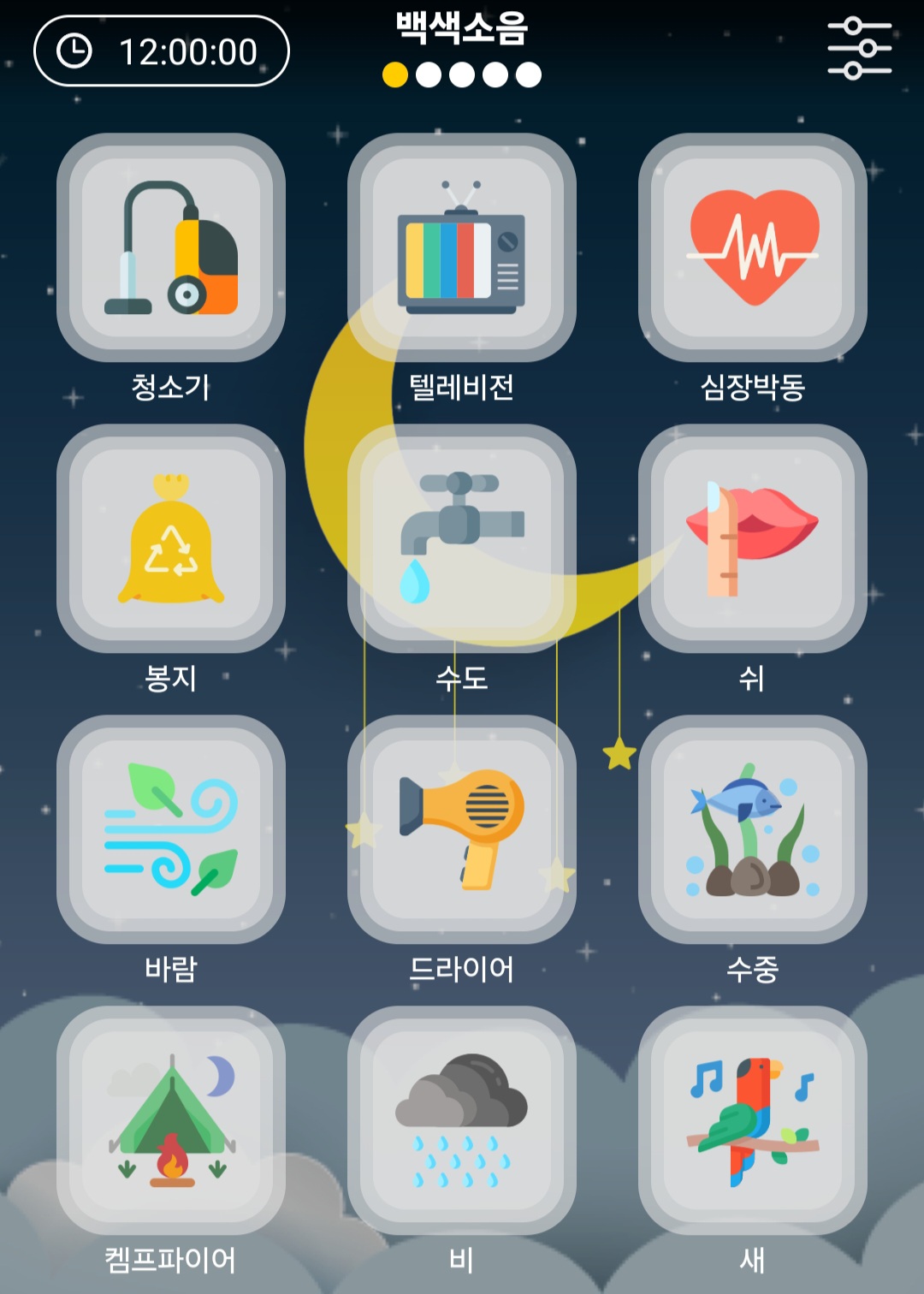Play the 쉬 shushing sound
Screen dimensions: 924x1294
click(x=751, y=537)
